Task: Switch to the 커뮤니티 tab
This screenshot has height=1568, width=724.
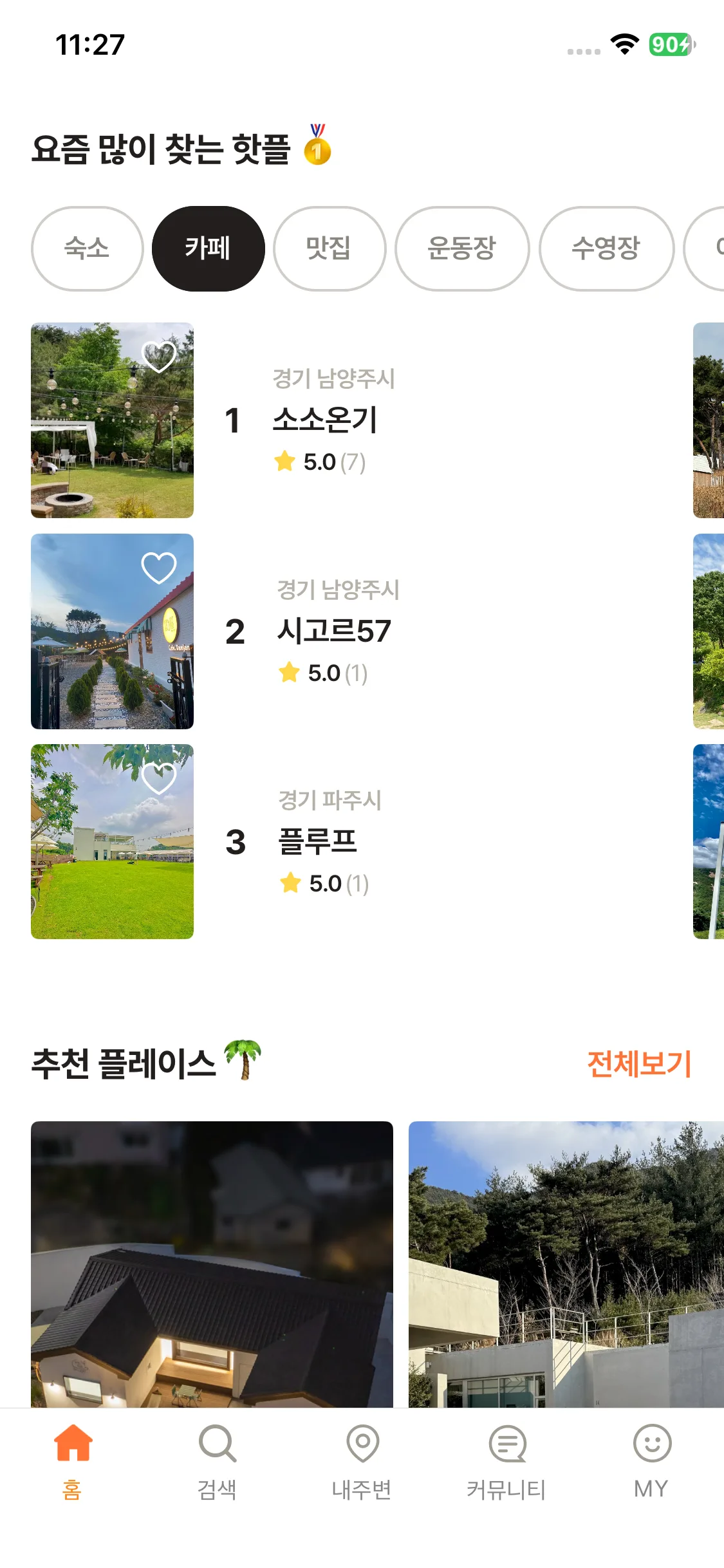Action: (x=506, y=1461)
